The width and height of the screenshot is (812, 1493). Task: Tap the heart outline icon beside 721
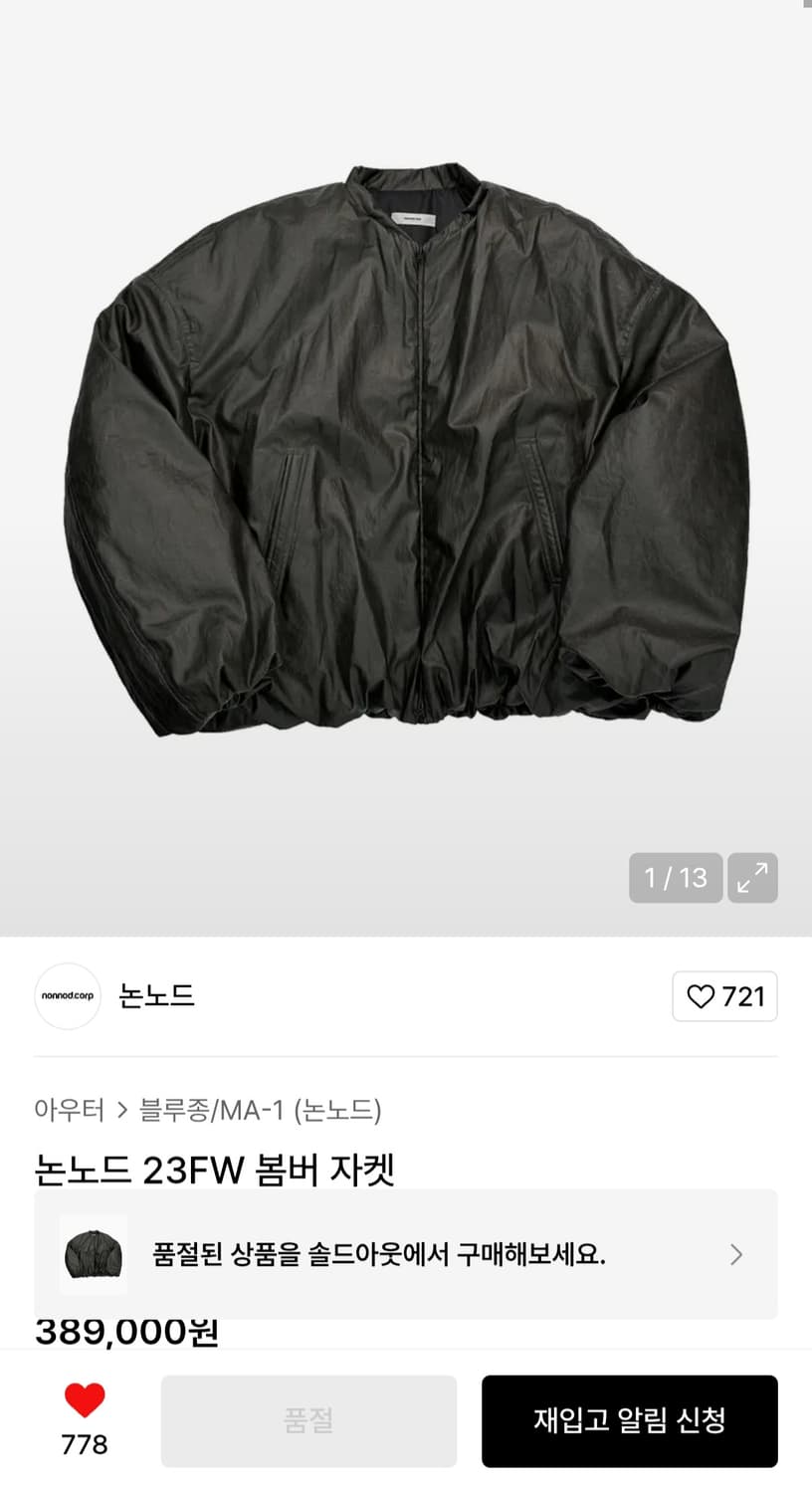pyautogui.click(x=702, y=996)
